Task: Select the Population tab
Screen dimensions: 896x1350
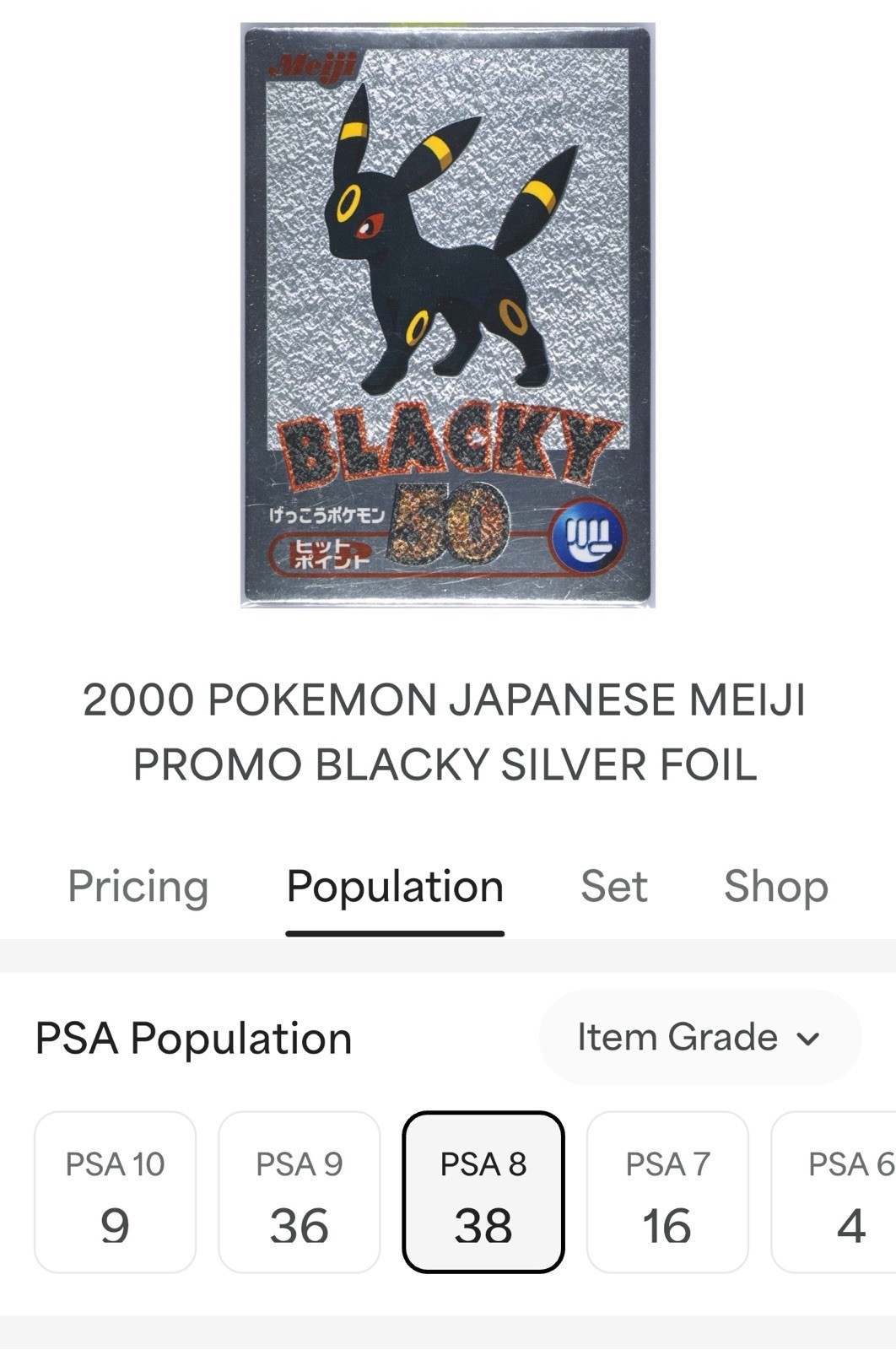Action: pos(395,887)
